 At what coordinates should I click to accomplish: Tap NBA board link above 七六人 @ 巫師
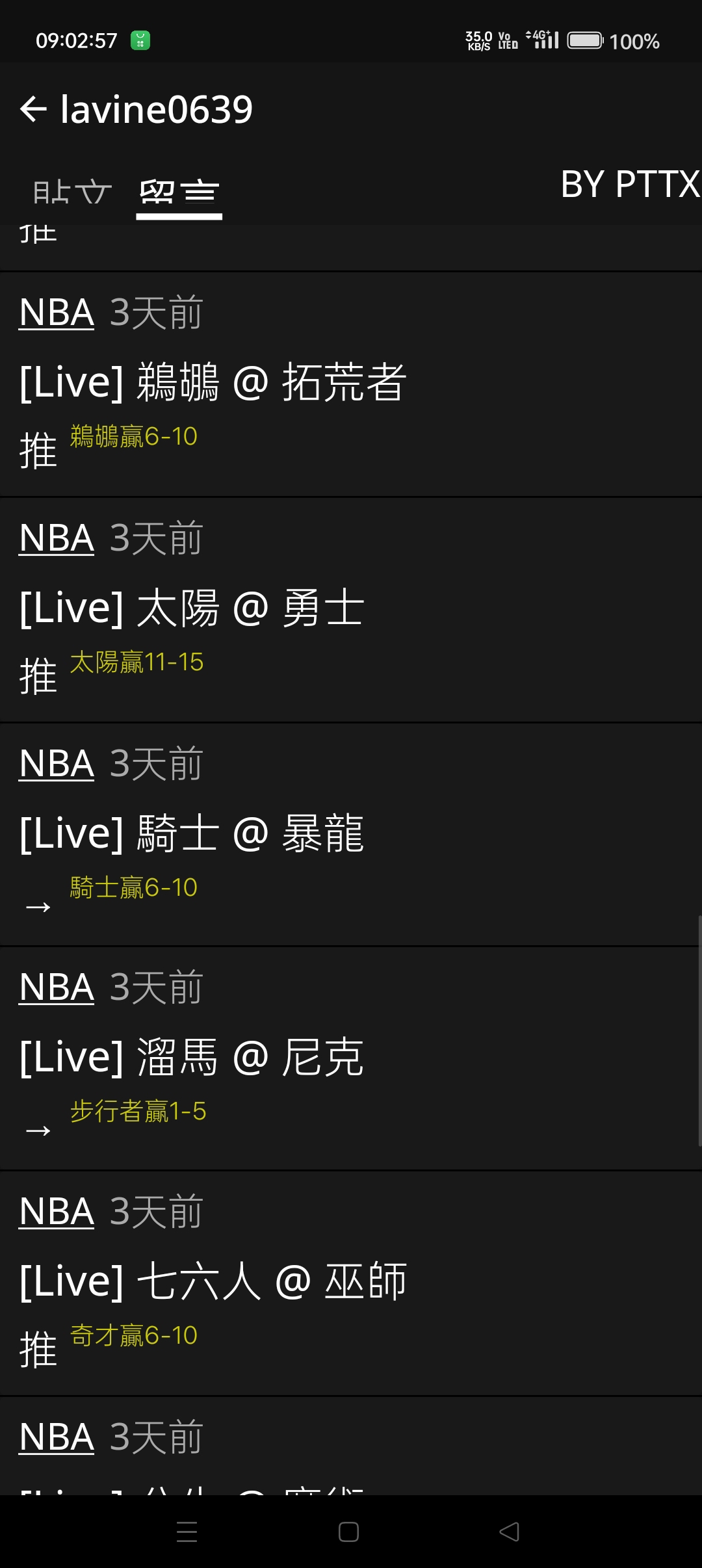pyautogui.click(x=57, y=1212)
